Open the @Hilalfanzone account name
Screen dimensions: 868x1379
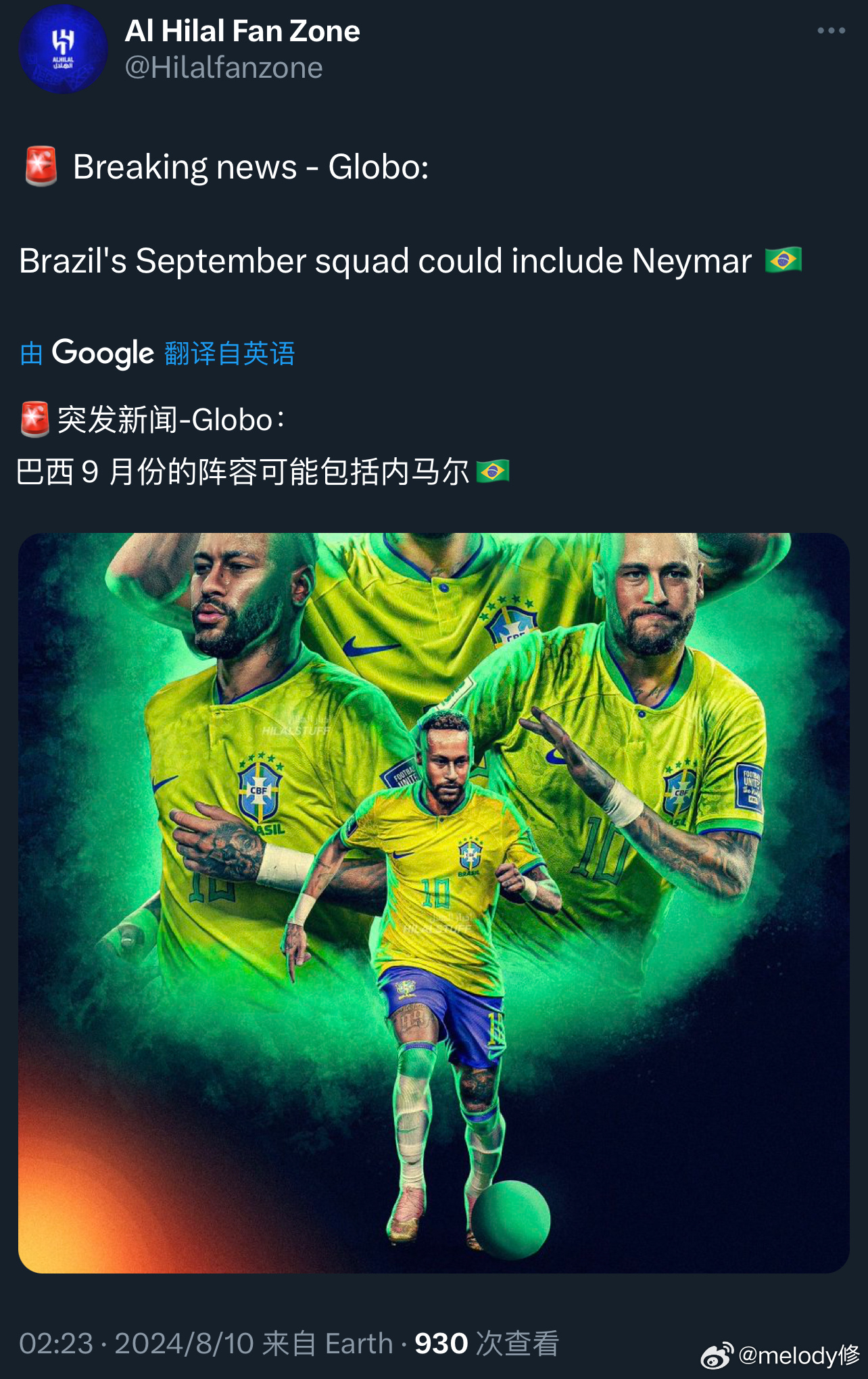224,68
